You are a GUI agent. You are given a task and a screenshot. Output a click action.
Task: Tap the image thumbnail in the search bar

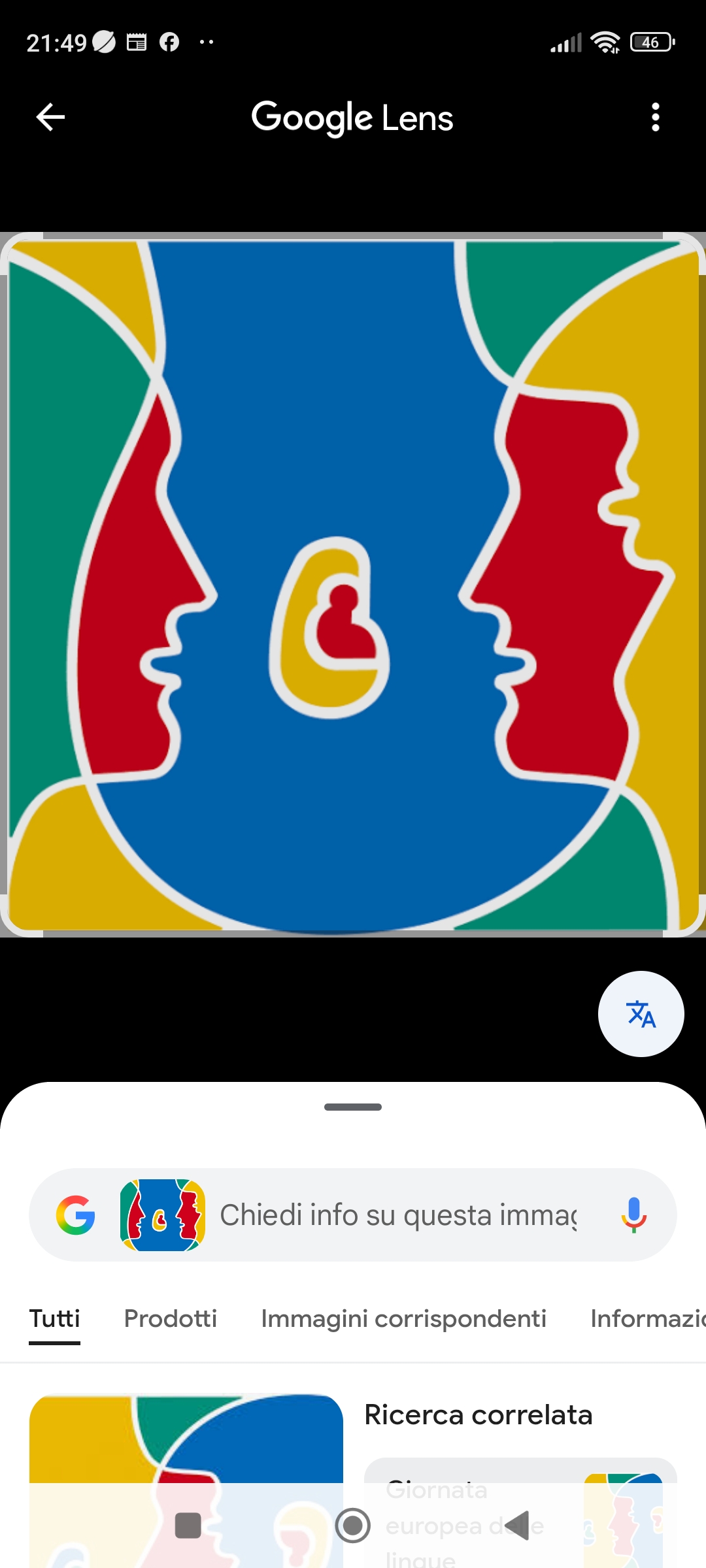pos(163,1215)
